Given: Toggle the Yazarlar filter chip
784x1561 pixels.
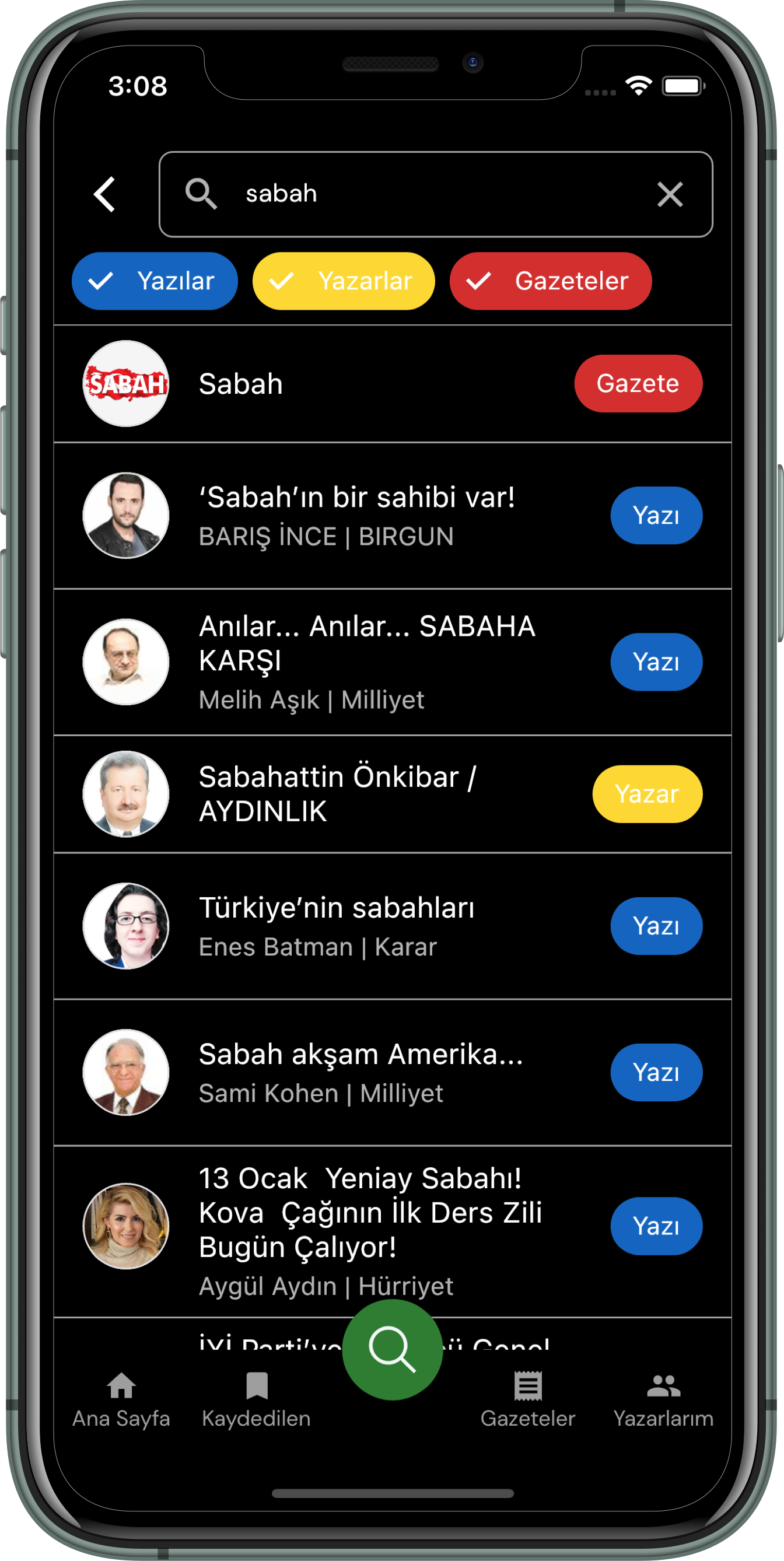Looking at the screenshot, I should (x=344, y=281).
